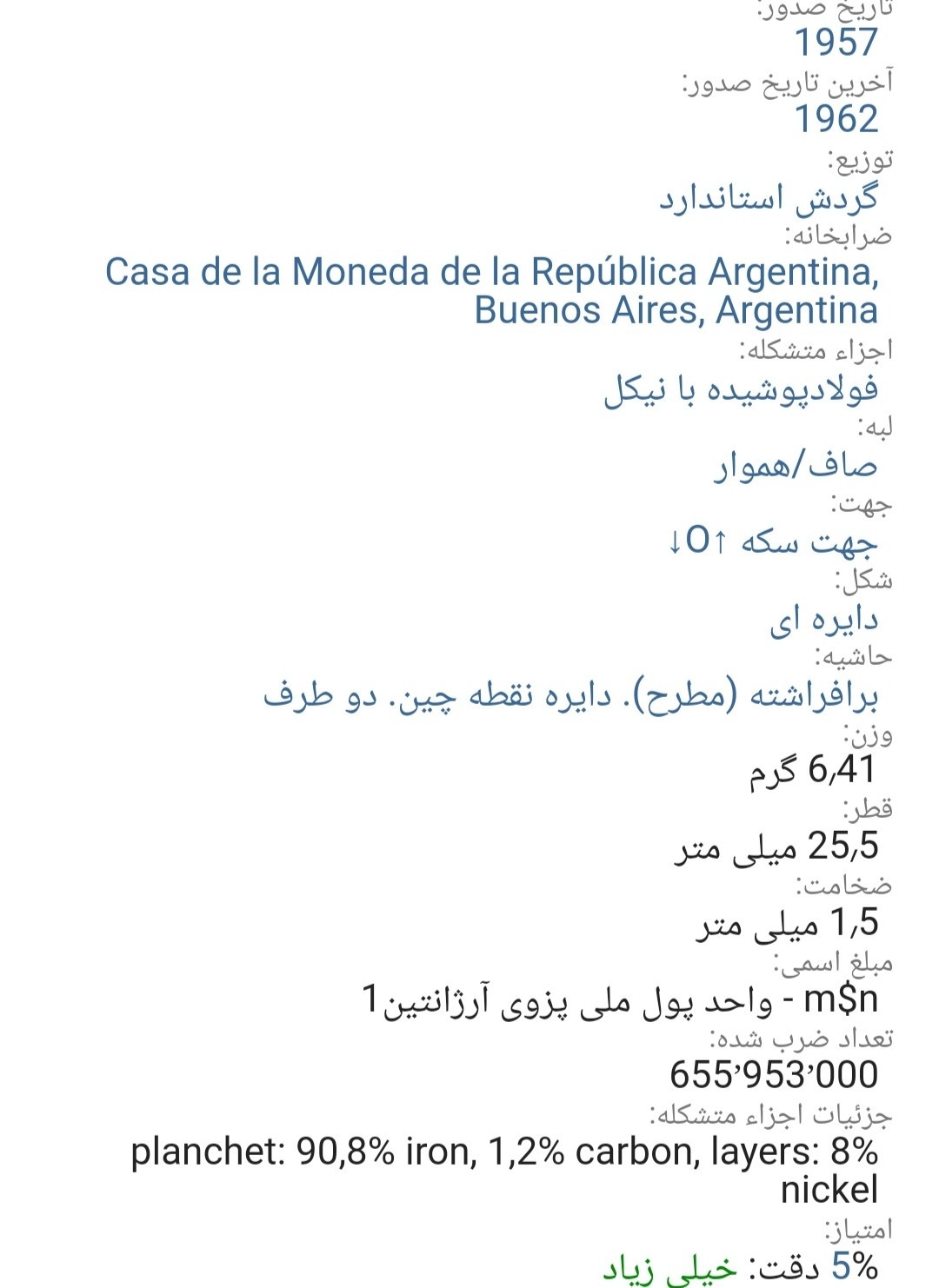
Task: Open the 1957 issue year link
Action: [836, 42]
